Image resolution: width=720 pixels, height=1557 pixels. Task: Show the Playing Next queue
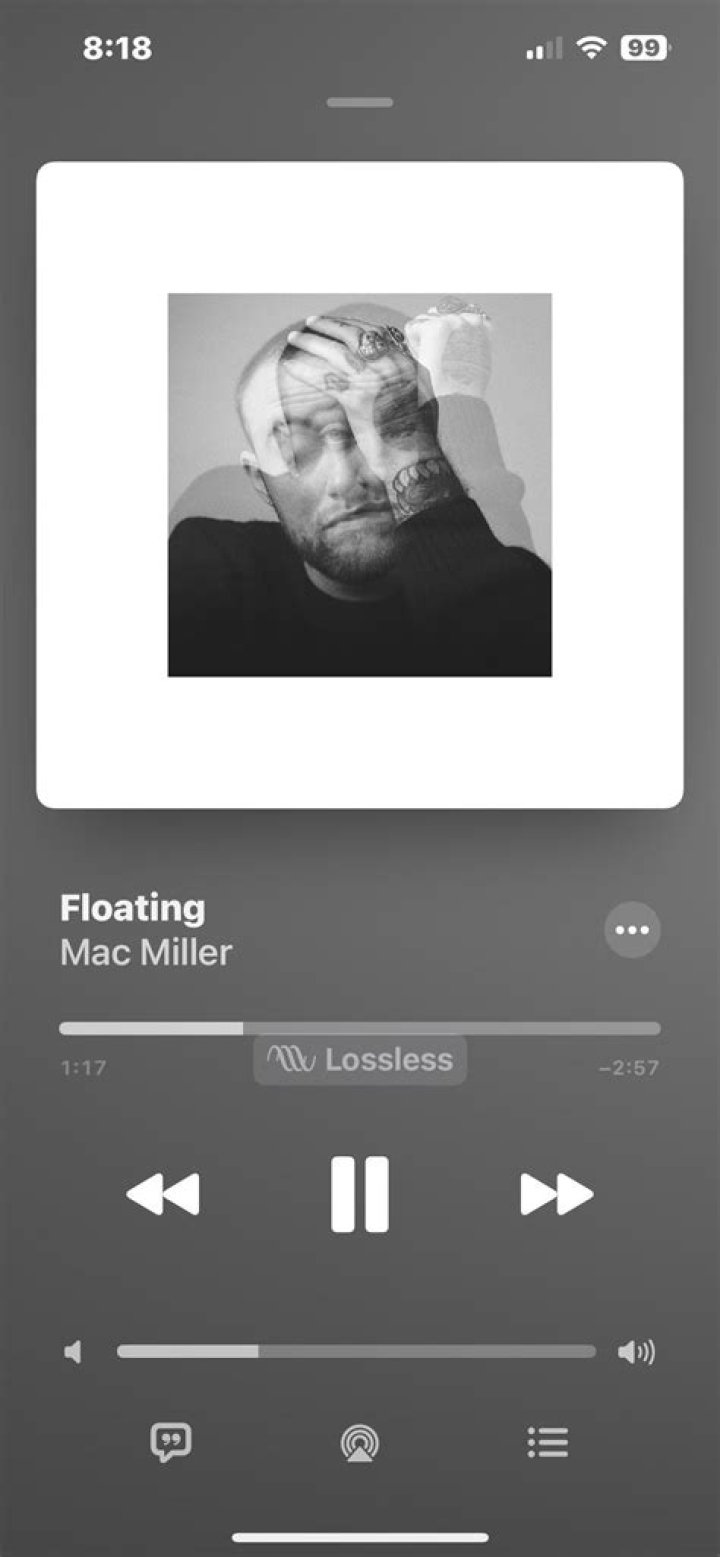click(x=546, y=1443)
